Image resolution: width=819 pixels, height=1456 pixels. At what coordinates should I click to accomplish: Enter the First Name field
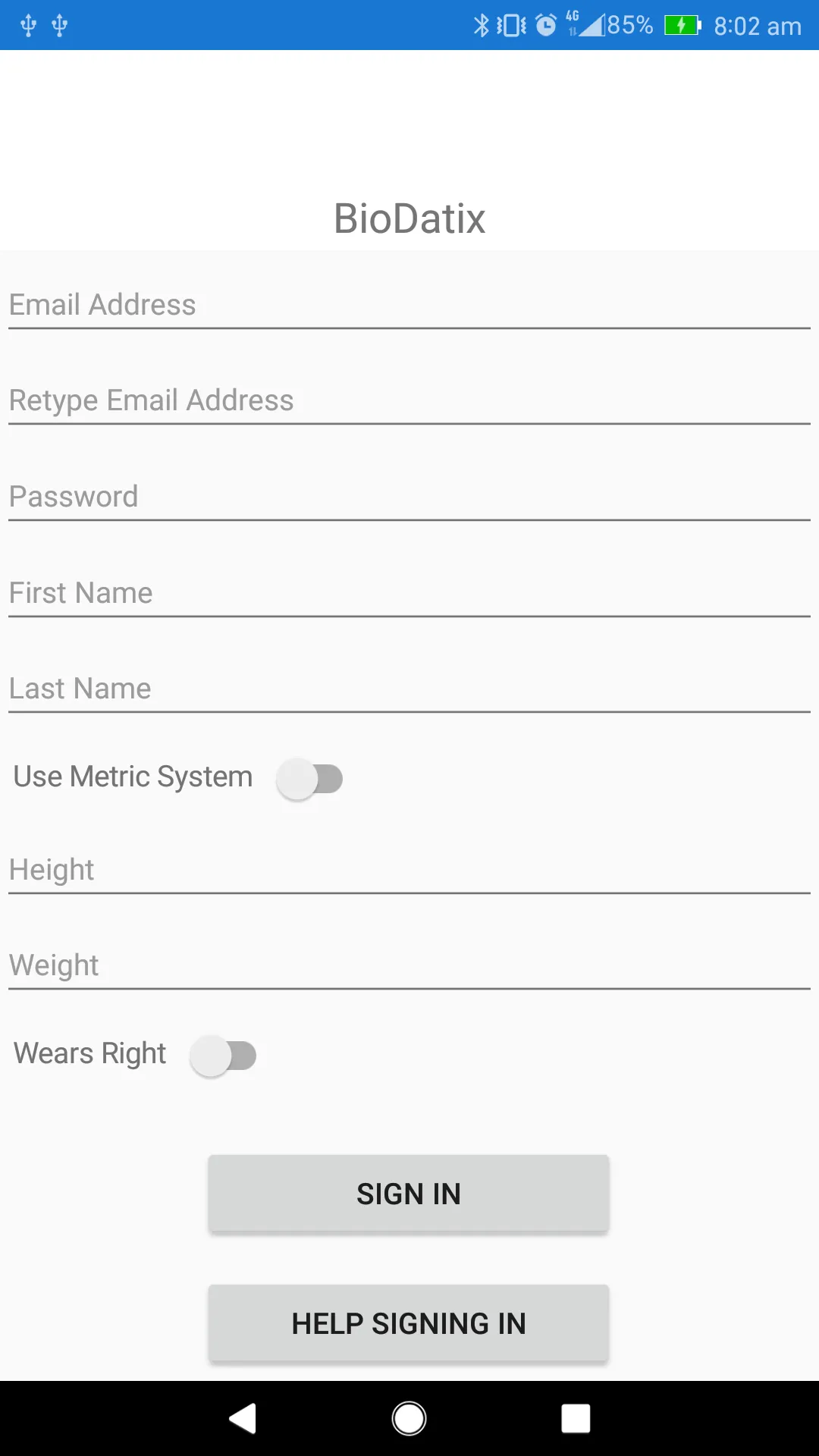pos(409,593)
